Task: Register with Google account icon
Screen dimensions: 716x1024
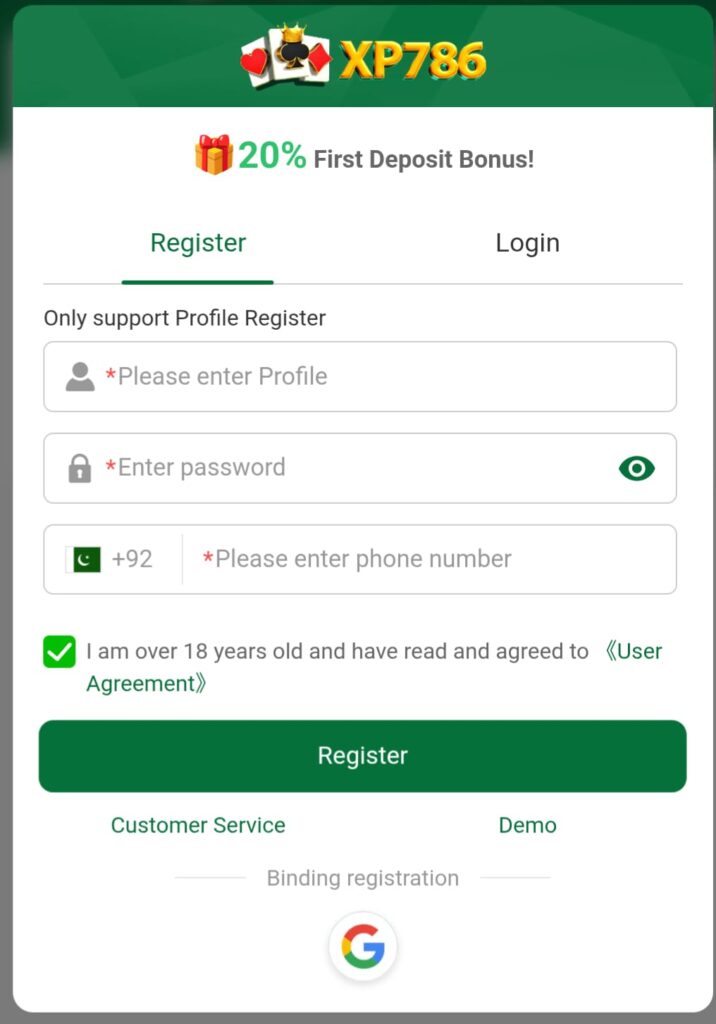Action: click(362, 945)
